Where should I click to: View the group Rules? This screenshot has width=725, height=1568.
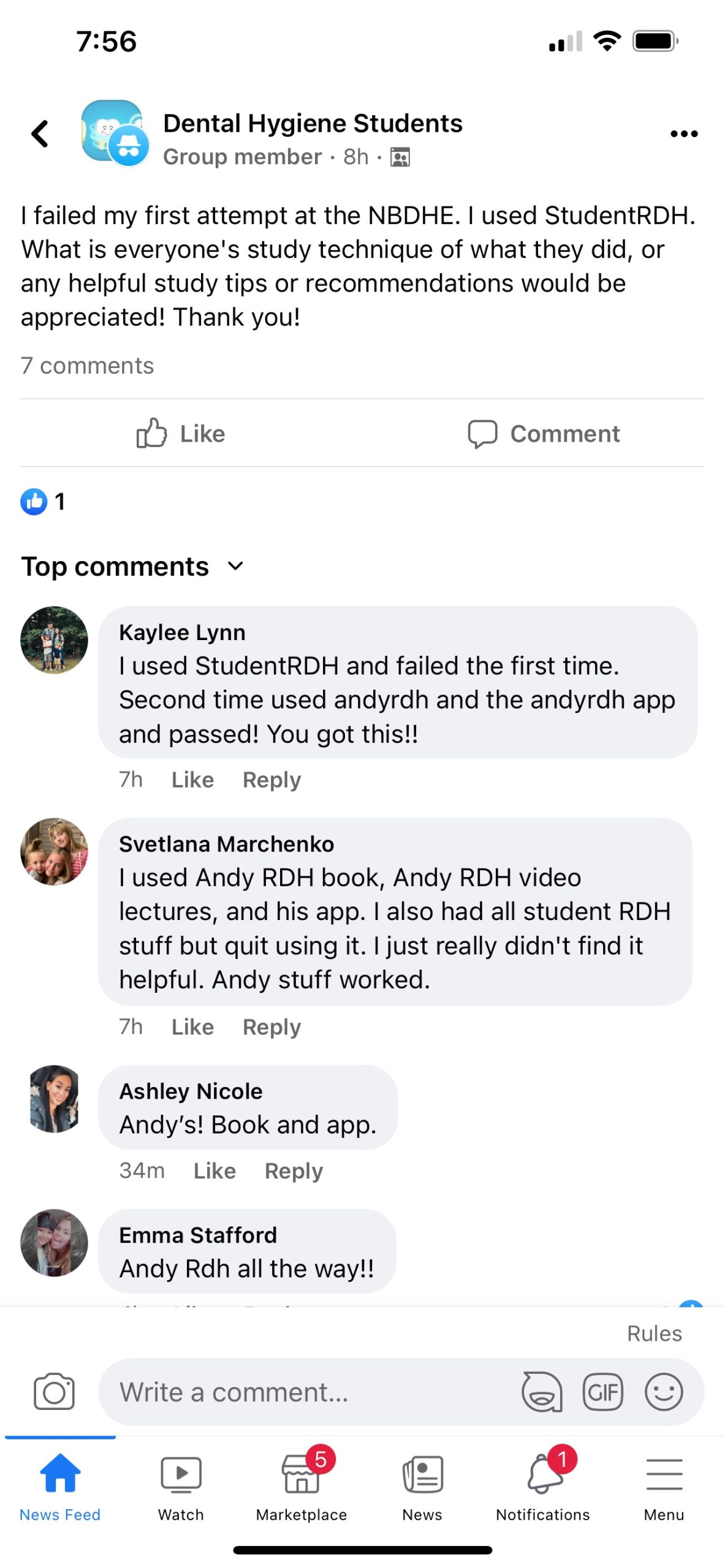[x=653, y=1333]
